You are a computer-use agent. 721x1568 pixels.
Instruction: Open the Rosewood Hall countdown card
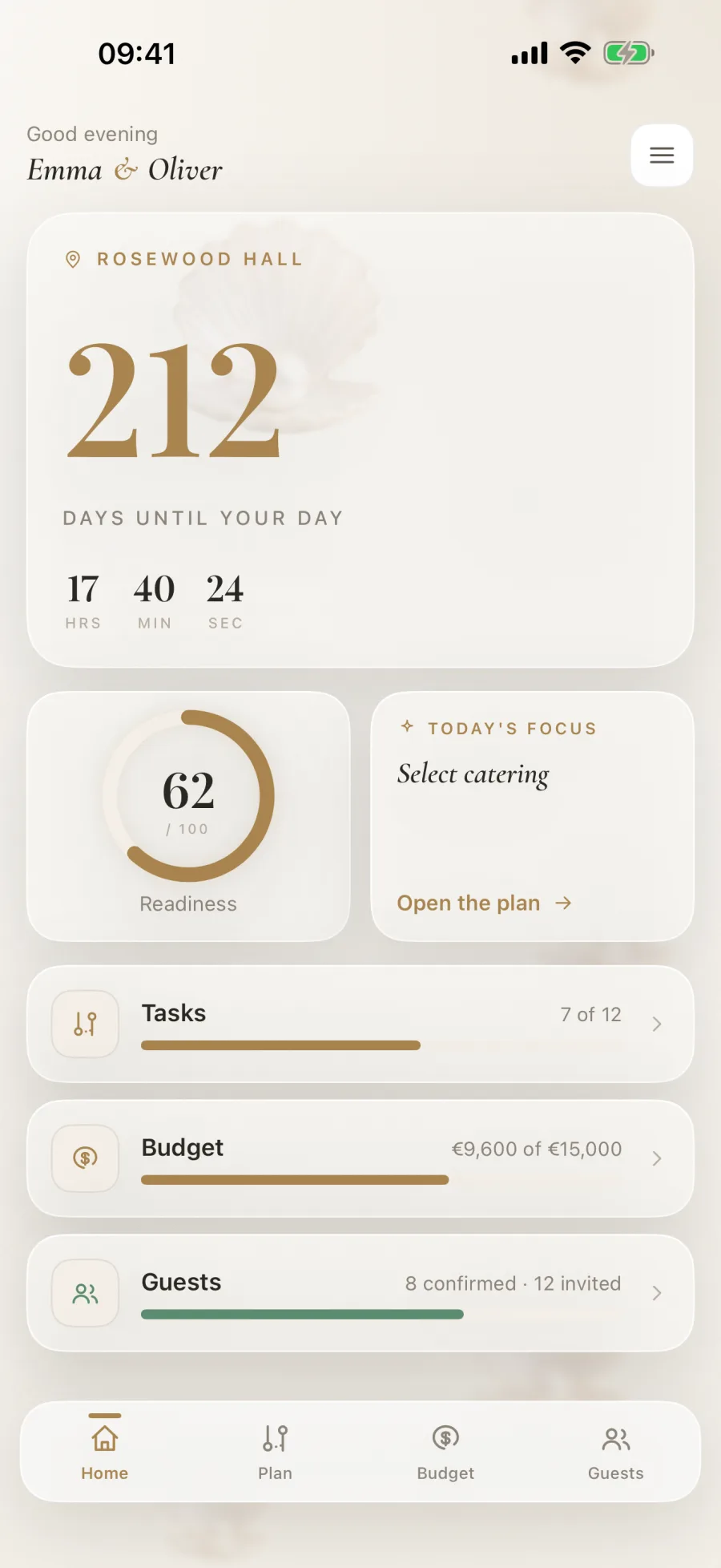click(x=360, y=440)
